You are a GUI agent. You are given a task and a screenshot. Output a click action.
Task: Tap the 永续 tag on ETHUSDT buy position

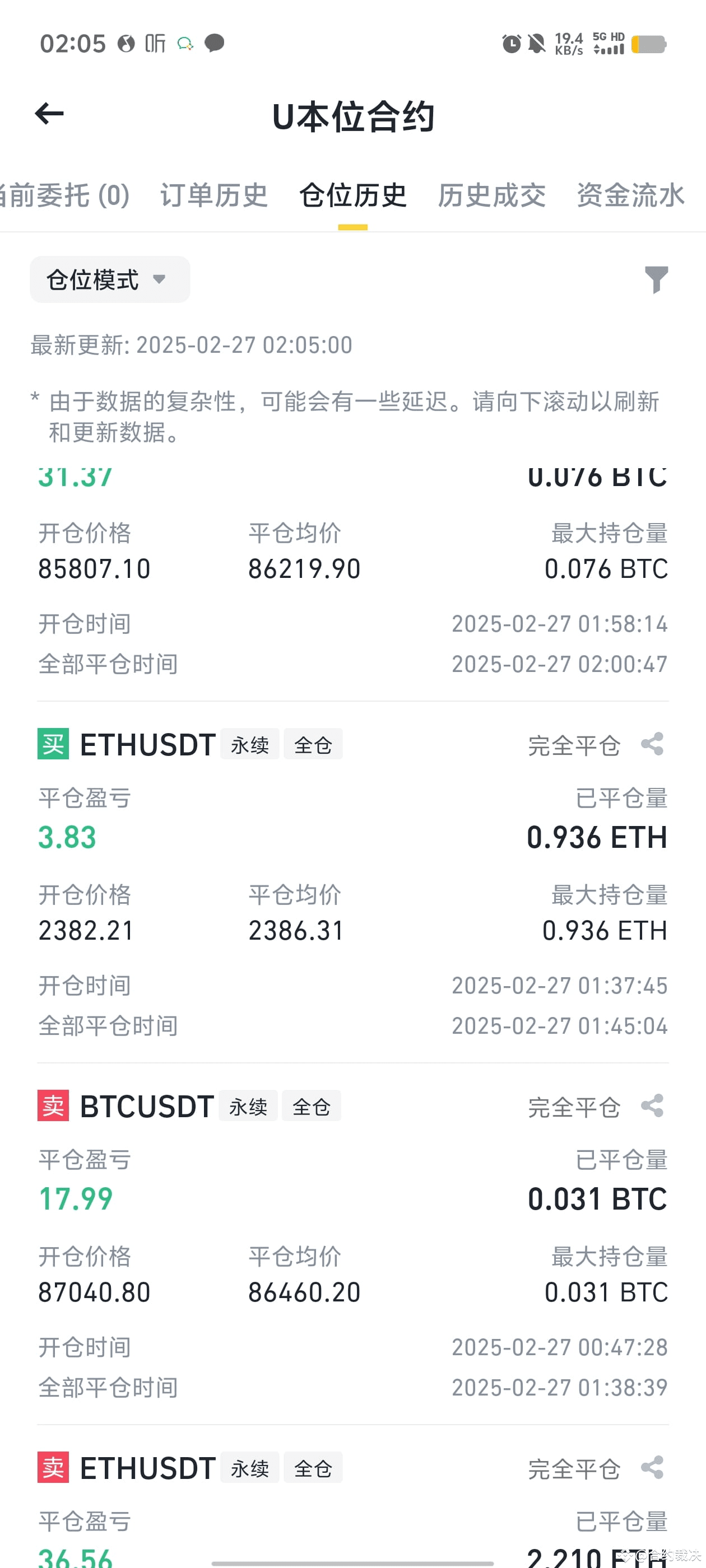pyautogui.click(x=250, y=744)
